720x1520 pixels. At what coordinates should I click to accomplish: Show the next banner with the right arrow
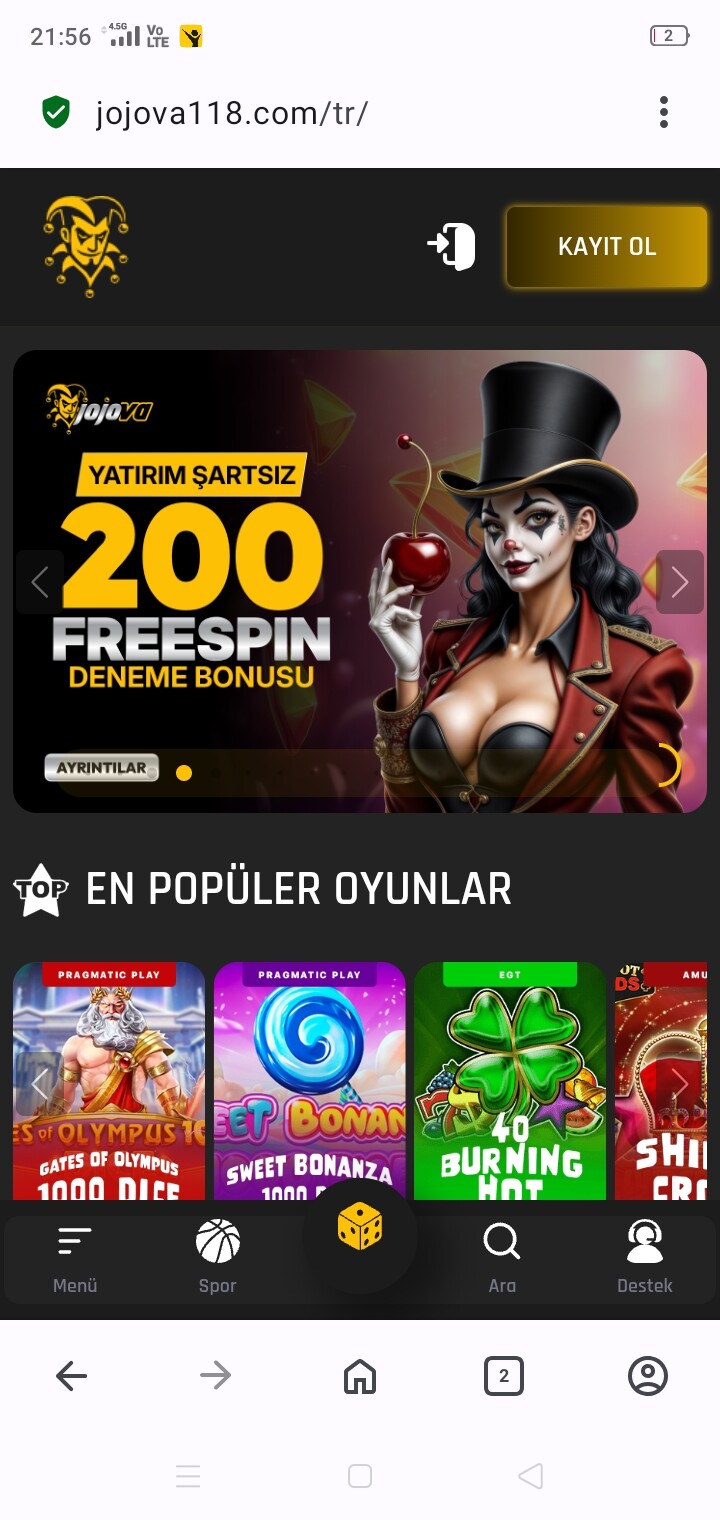coord(680,581)
